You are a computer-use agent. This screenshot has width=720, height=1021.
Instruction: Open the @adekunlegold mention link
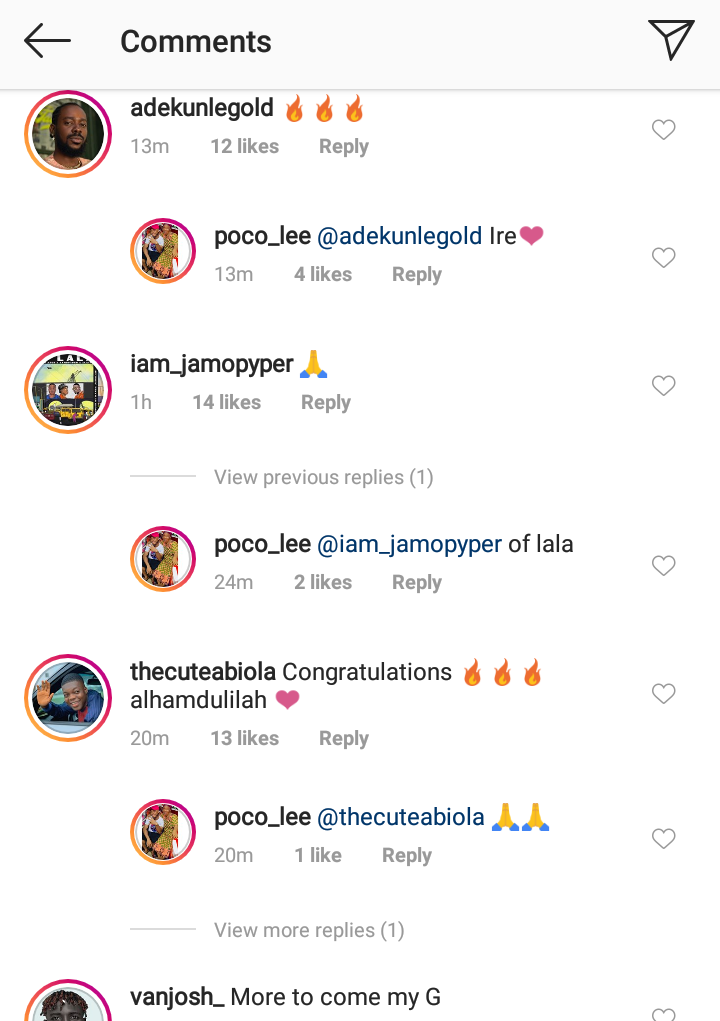pyautogui.click(x=400, y=236)
